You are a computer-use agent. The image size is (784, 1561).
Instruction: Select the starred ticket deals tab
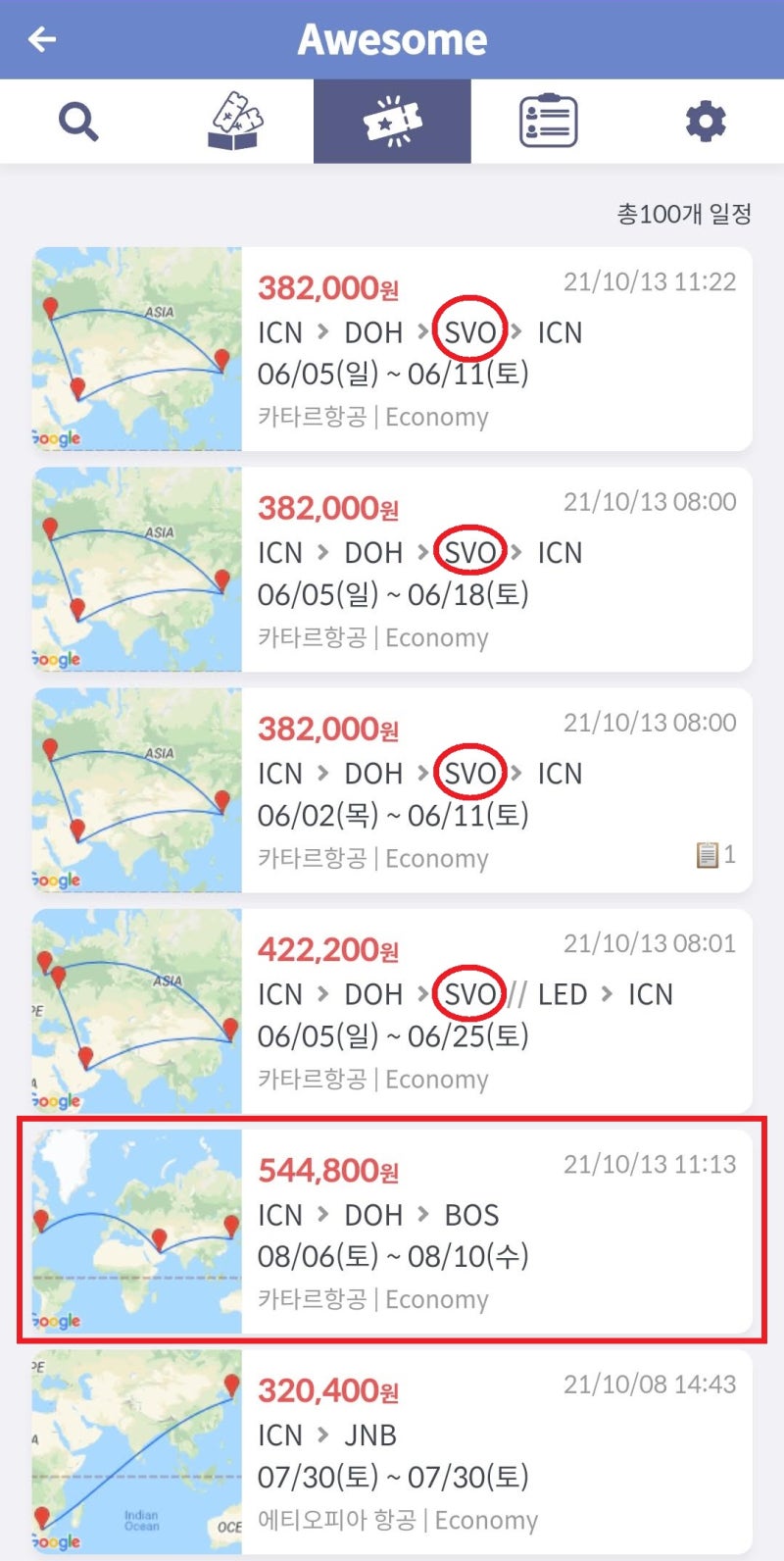pos(392,122)
